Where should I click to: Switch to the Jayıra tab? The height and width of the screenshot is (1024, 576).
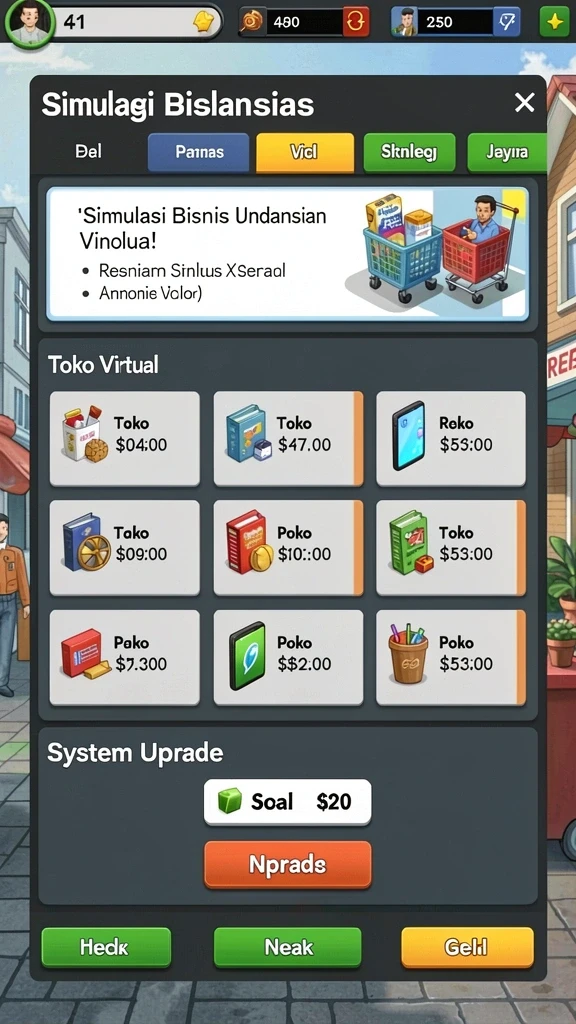507,152
